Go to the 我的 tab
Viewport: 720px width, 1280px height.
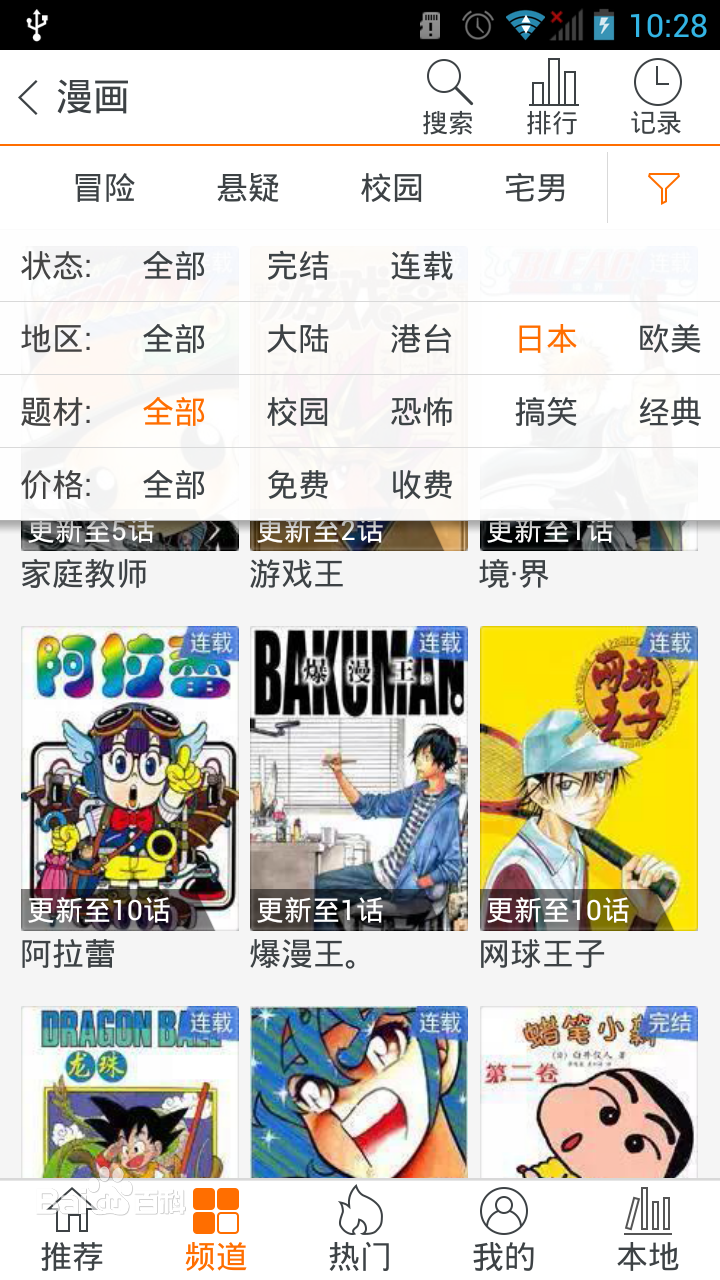504,1230
